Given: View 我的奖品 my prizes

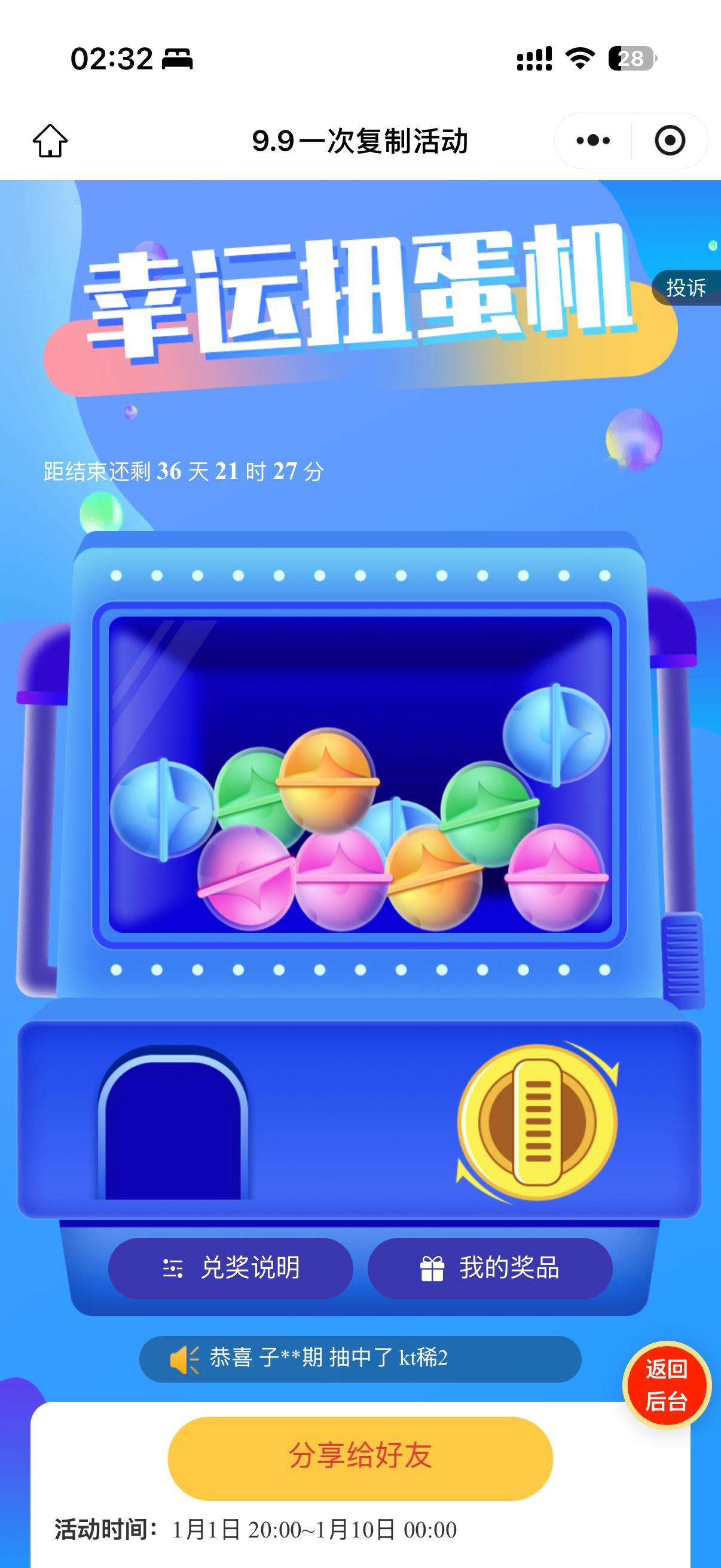Looking at the screenshot, I should tap(490, 1268).
